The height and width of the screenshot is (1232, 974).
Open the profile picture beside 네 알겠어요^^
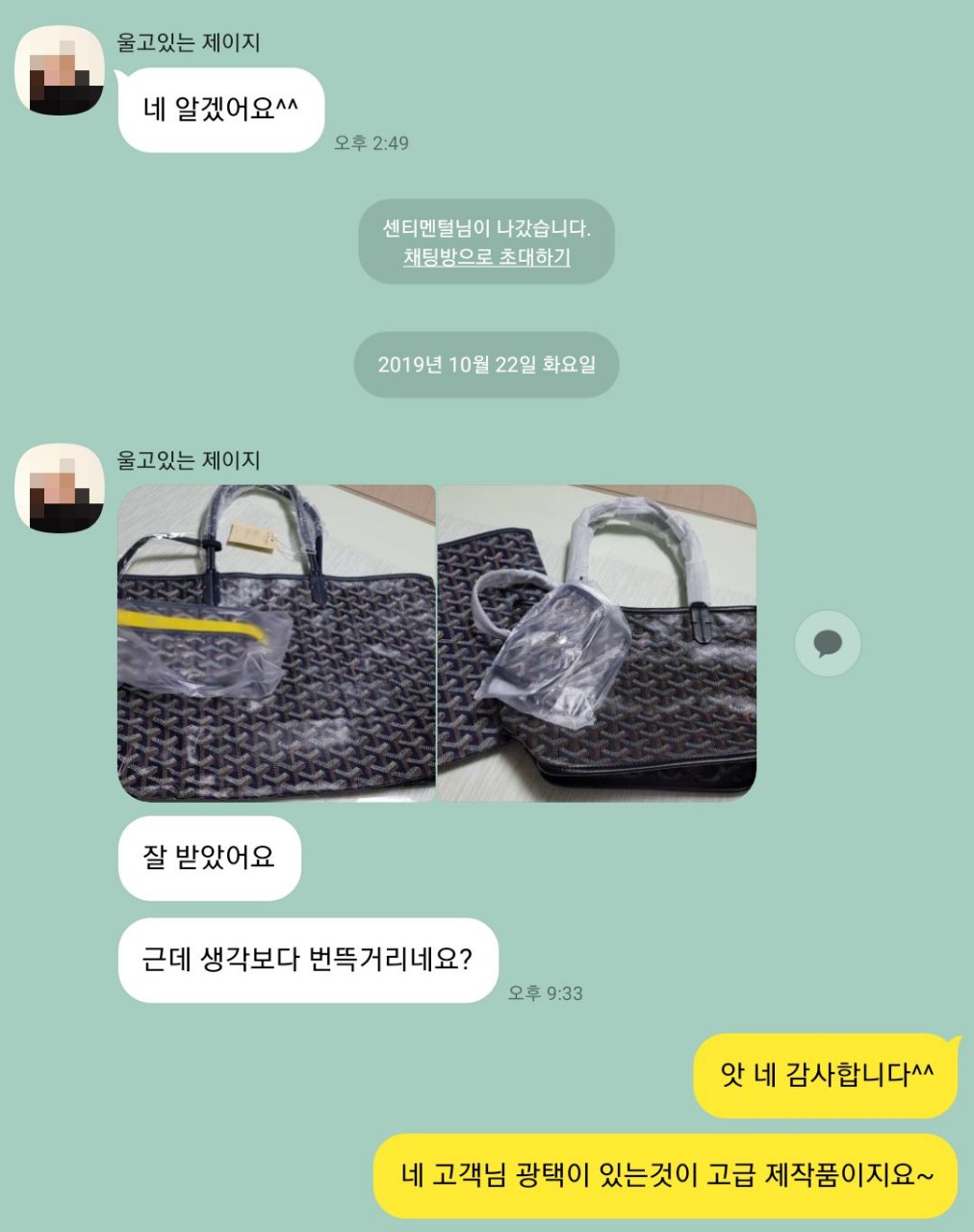click(60, 71)
